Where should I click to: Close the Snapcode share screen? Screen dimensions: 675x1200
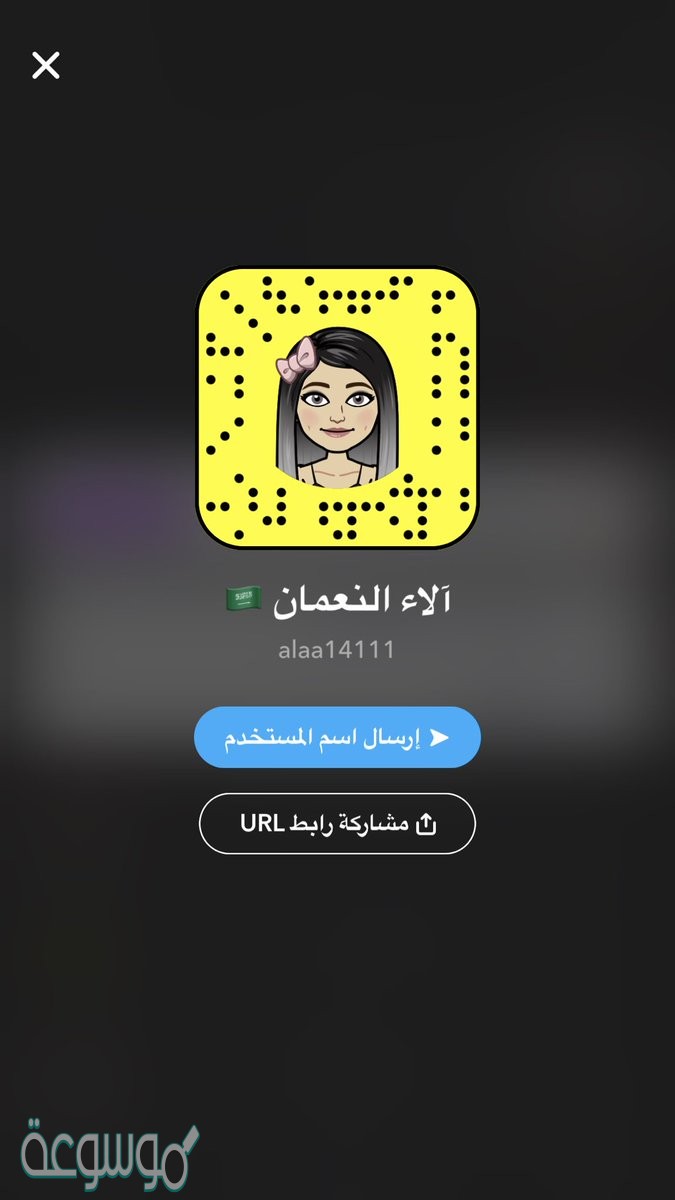(x=46, y=66)
